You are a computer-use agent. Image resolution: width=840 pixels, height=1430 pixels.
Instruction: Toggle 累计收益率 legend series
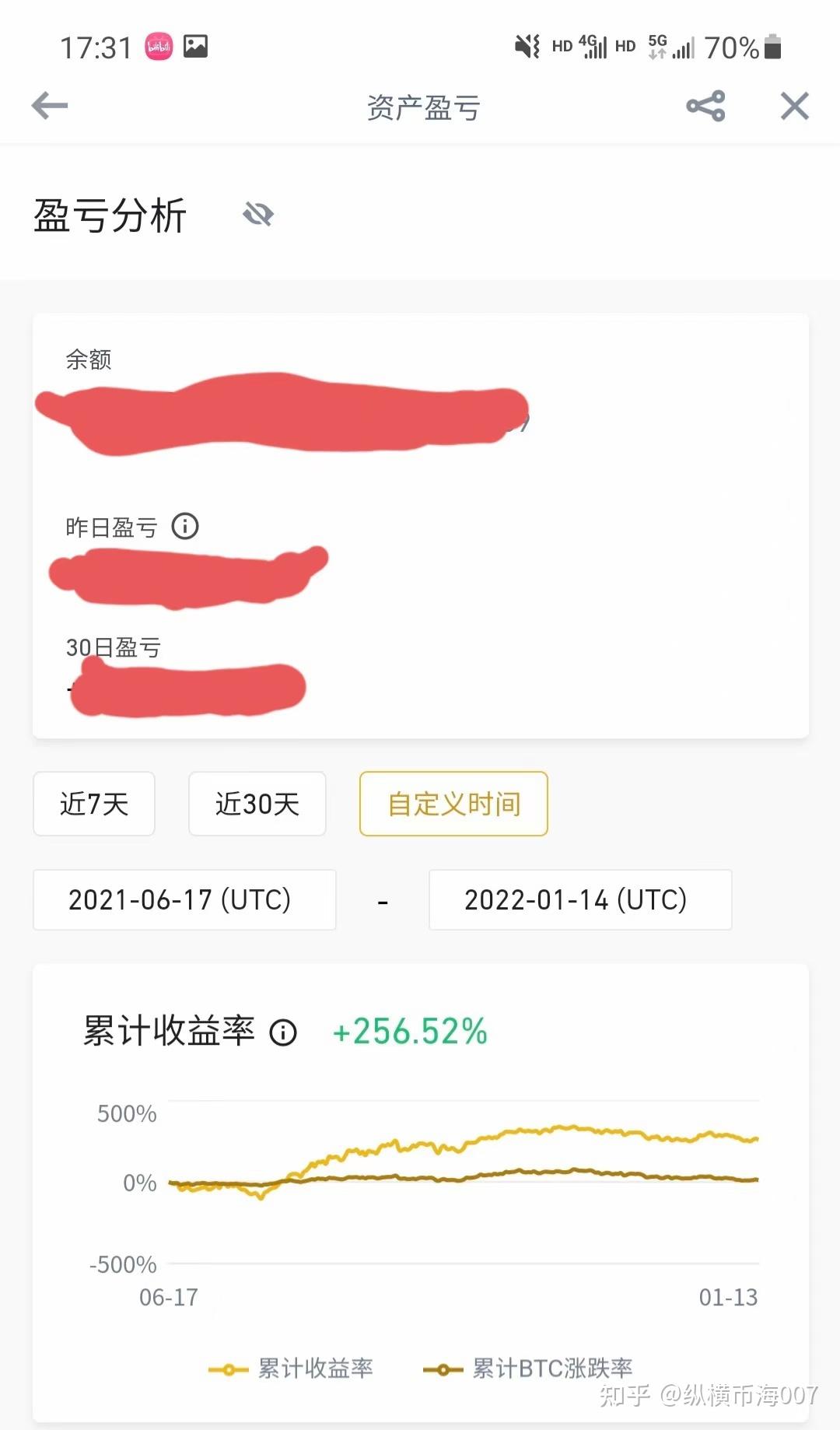[x=292, y=1369]
